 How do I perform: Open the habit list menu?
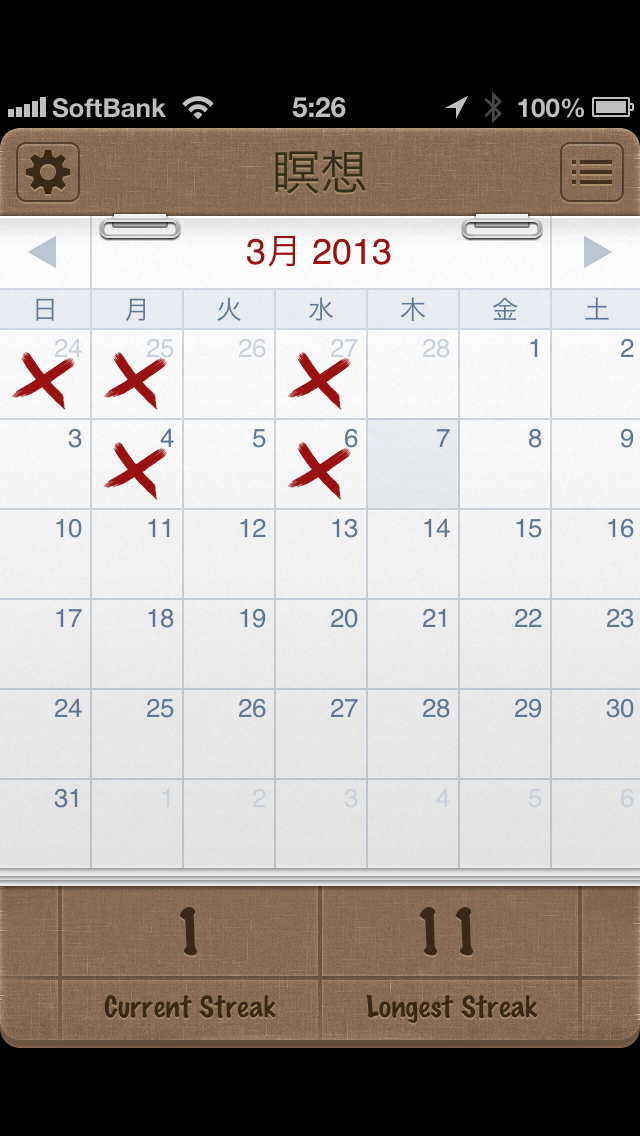[591, 173]
